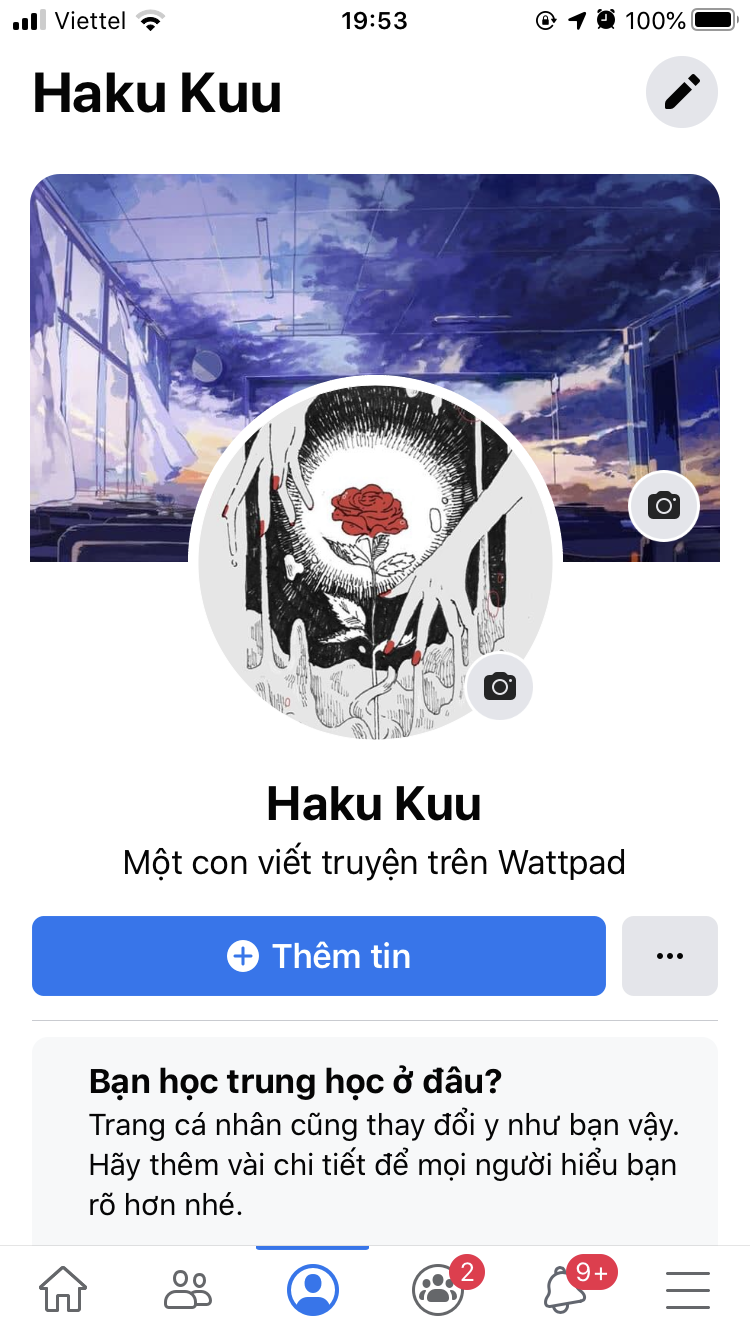Select the Profile tab

point(313,1290)
